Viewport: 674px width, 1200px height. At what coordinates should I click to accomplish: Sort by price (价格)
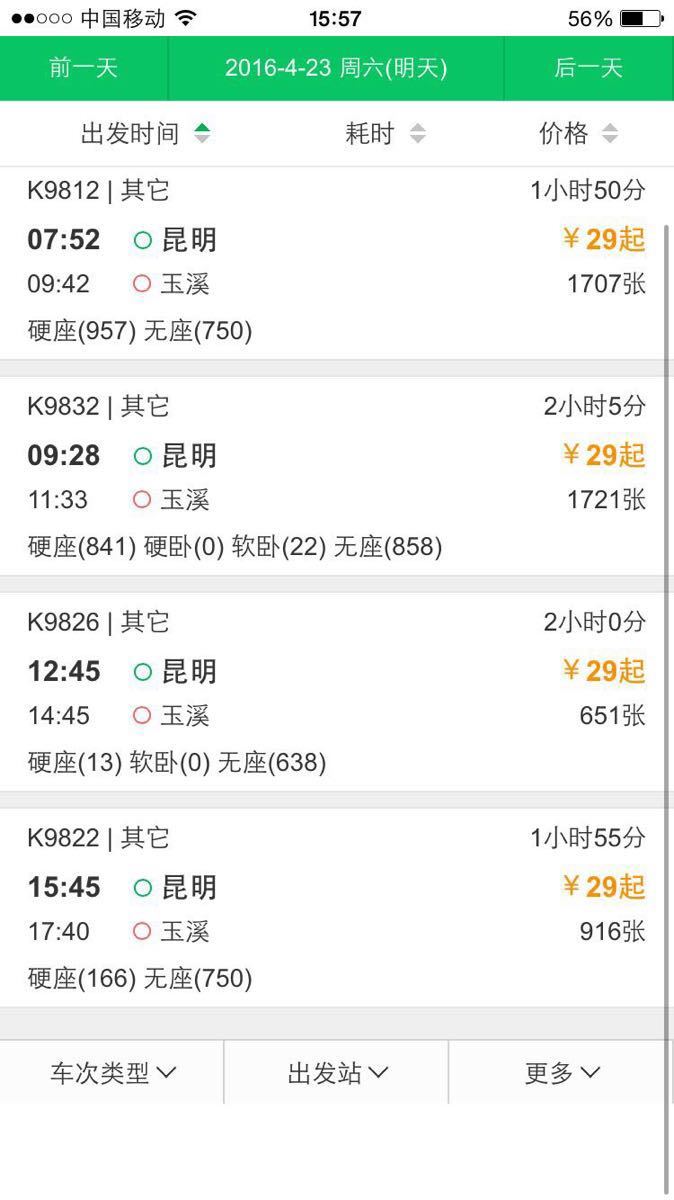578,134
